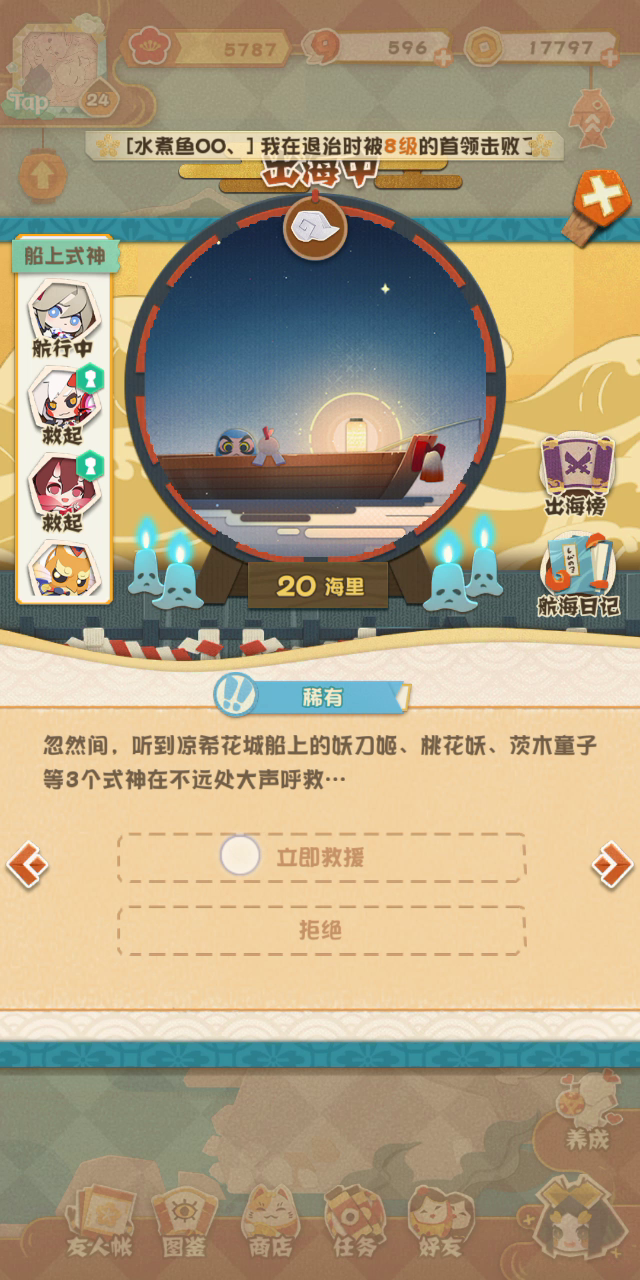Screen dimensions: 640x1280
Task: Open the 商店 shop
Action: coord(268,1218)
